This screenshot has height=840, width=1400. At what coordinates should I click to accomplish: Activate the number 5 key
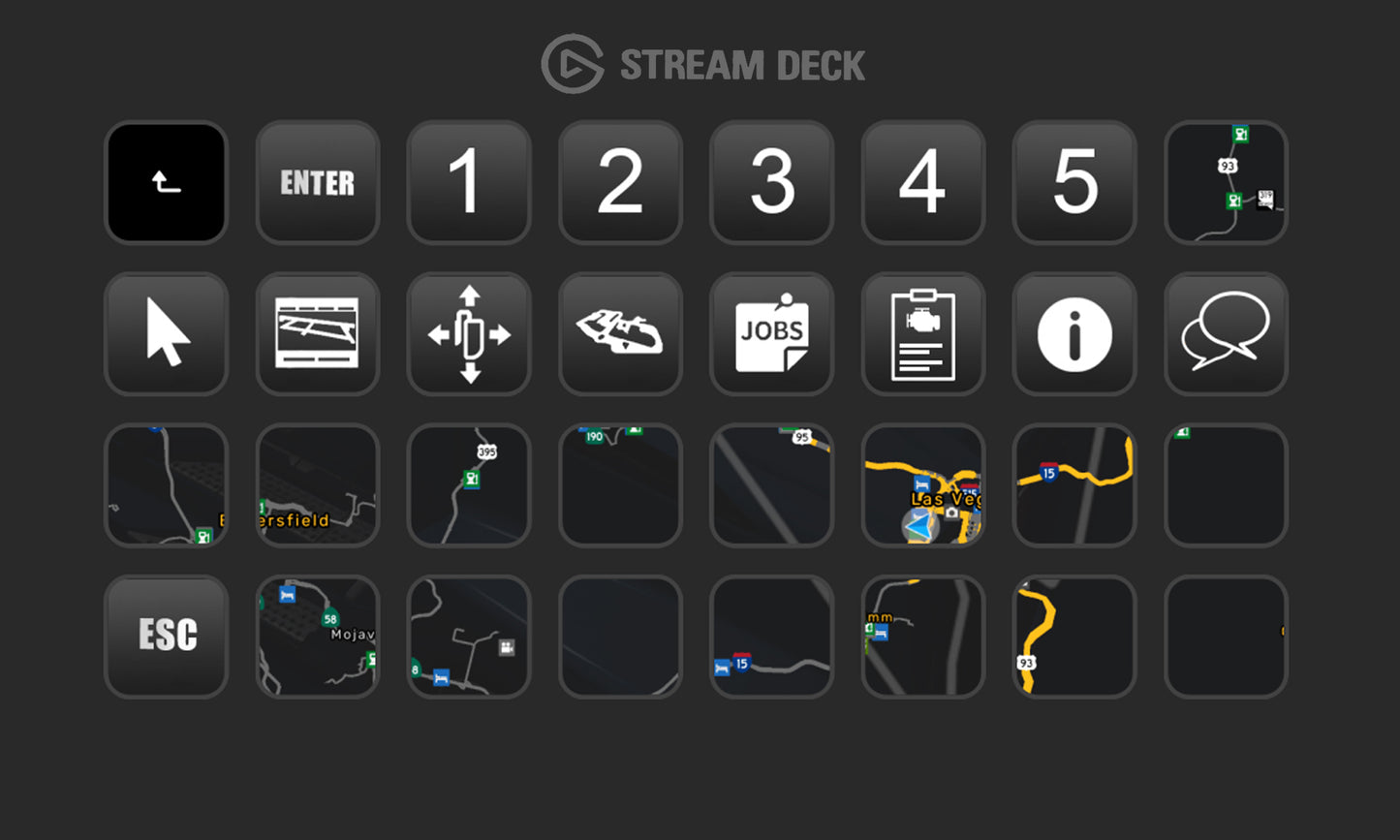[1074, 182]
